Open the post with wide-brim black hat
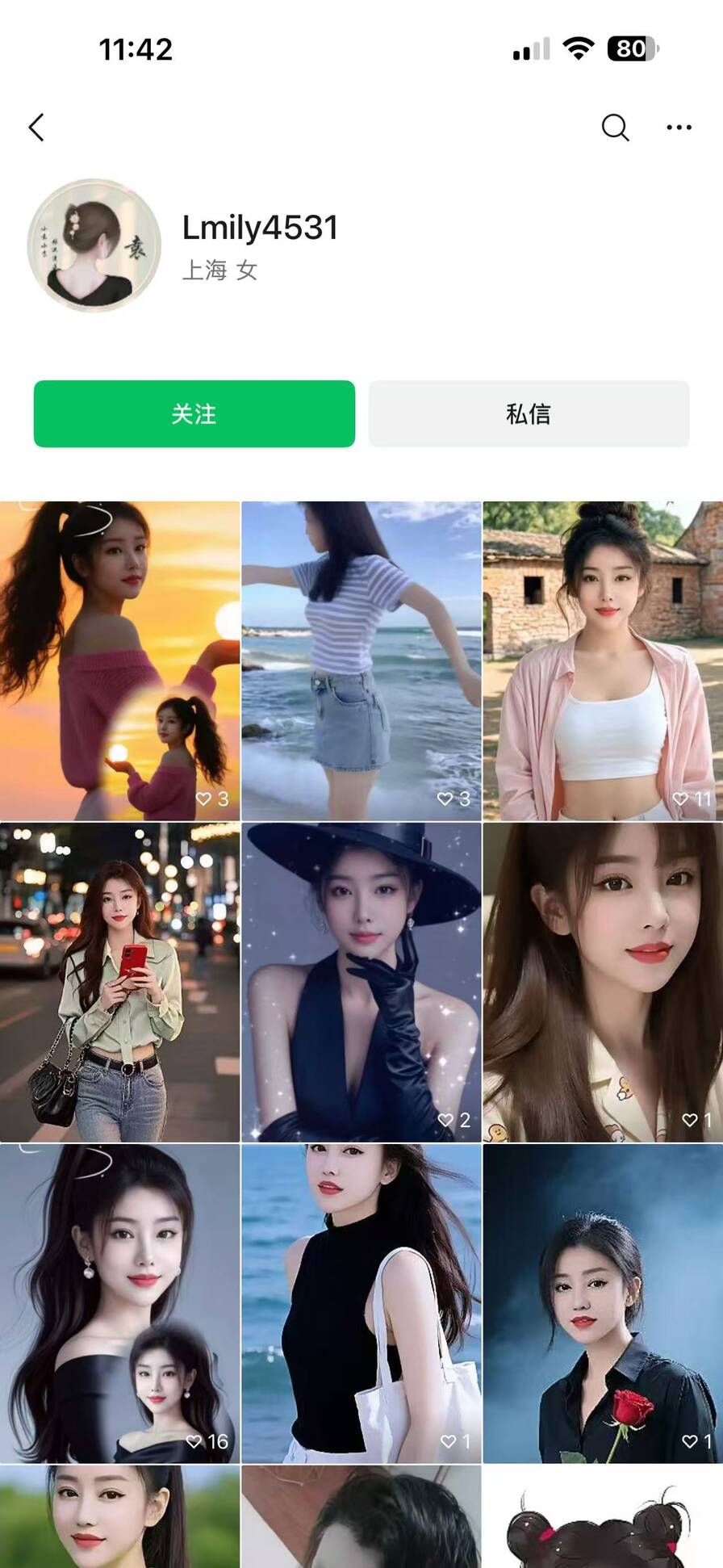The height and width of the screenshot is (1568, 723). pos(361,982)
